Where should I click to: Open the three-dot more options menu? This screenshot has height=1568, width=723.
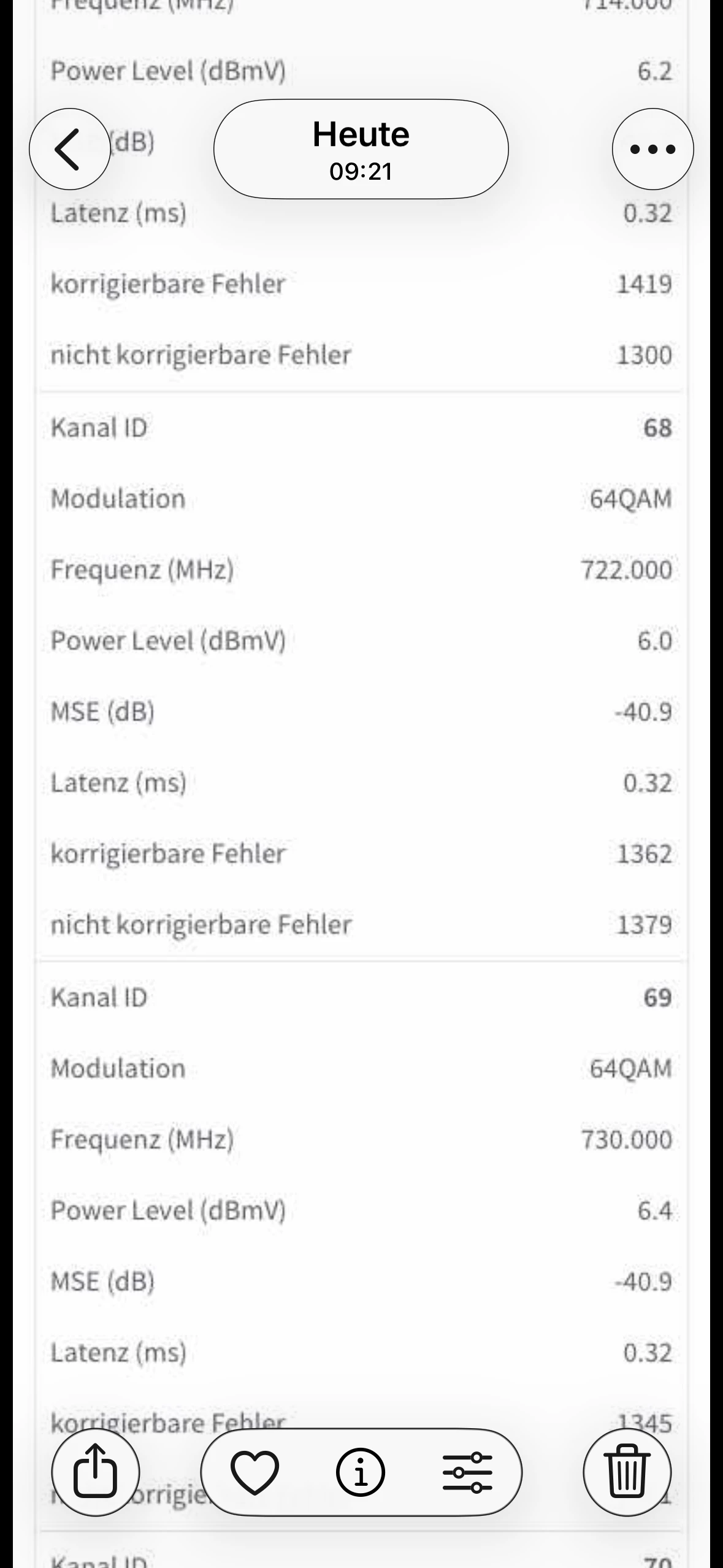point(652,149)
